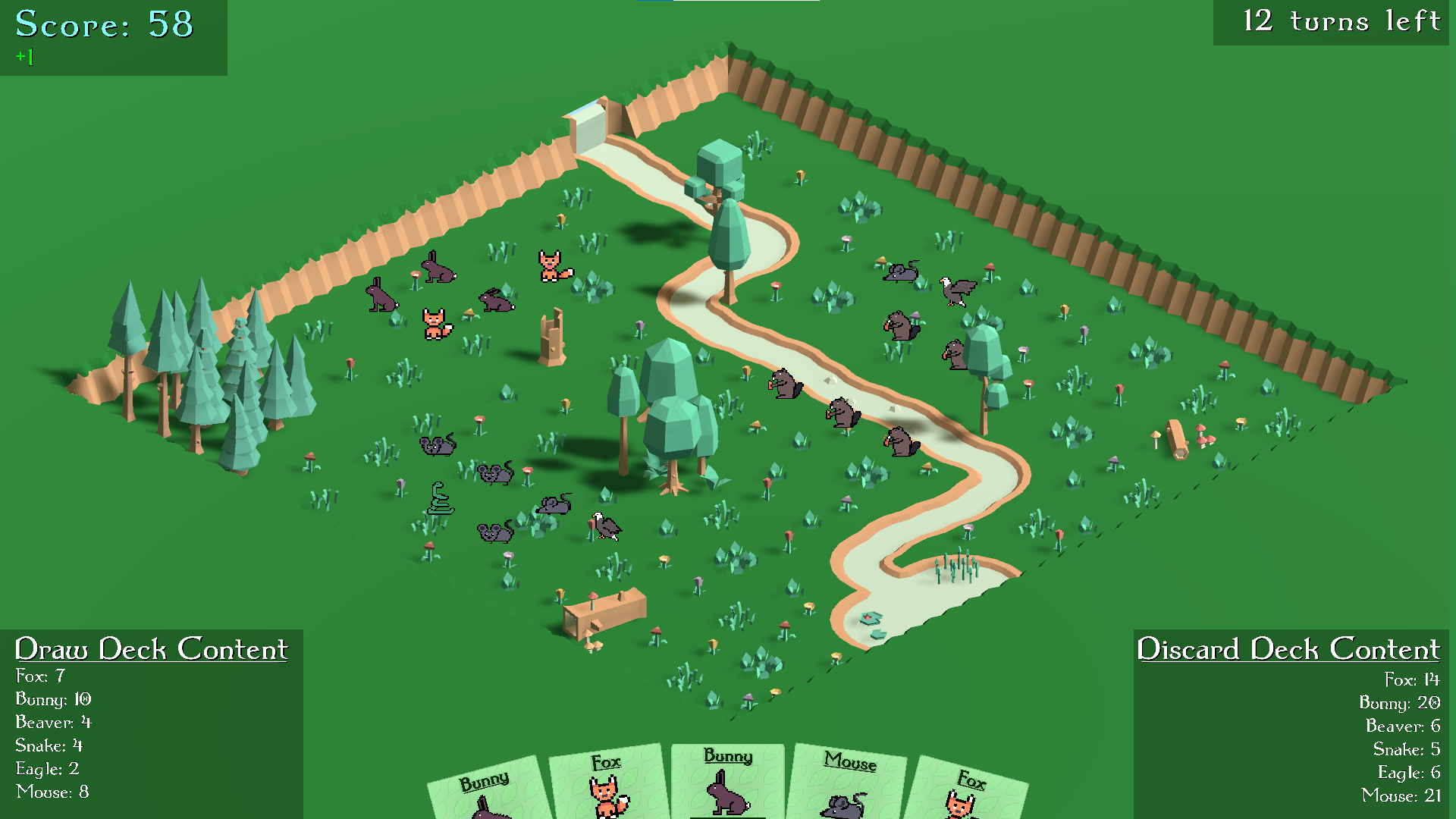
Task: Choose the Fox card between the two Bunny cards
Action: tap(607, 786)
